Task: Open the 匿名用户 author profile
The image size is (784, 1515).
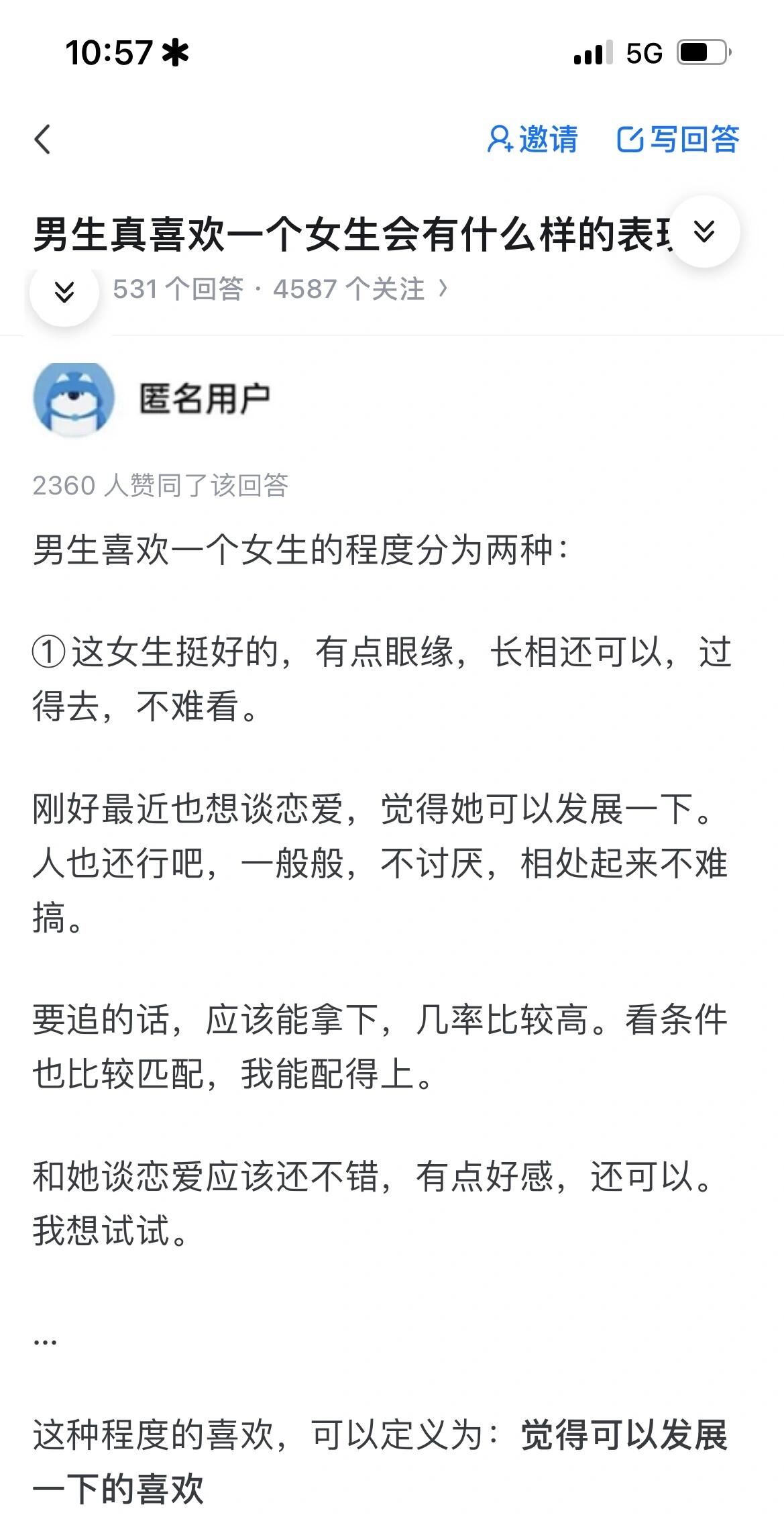Action: point(204,399)
